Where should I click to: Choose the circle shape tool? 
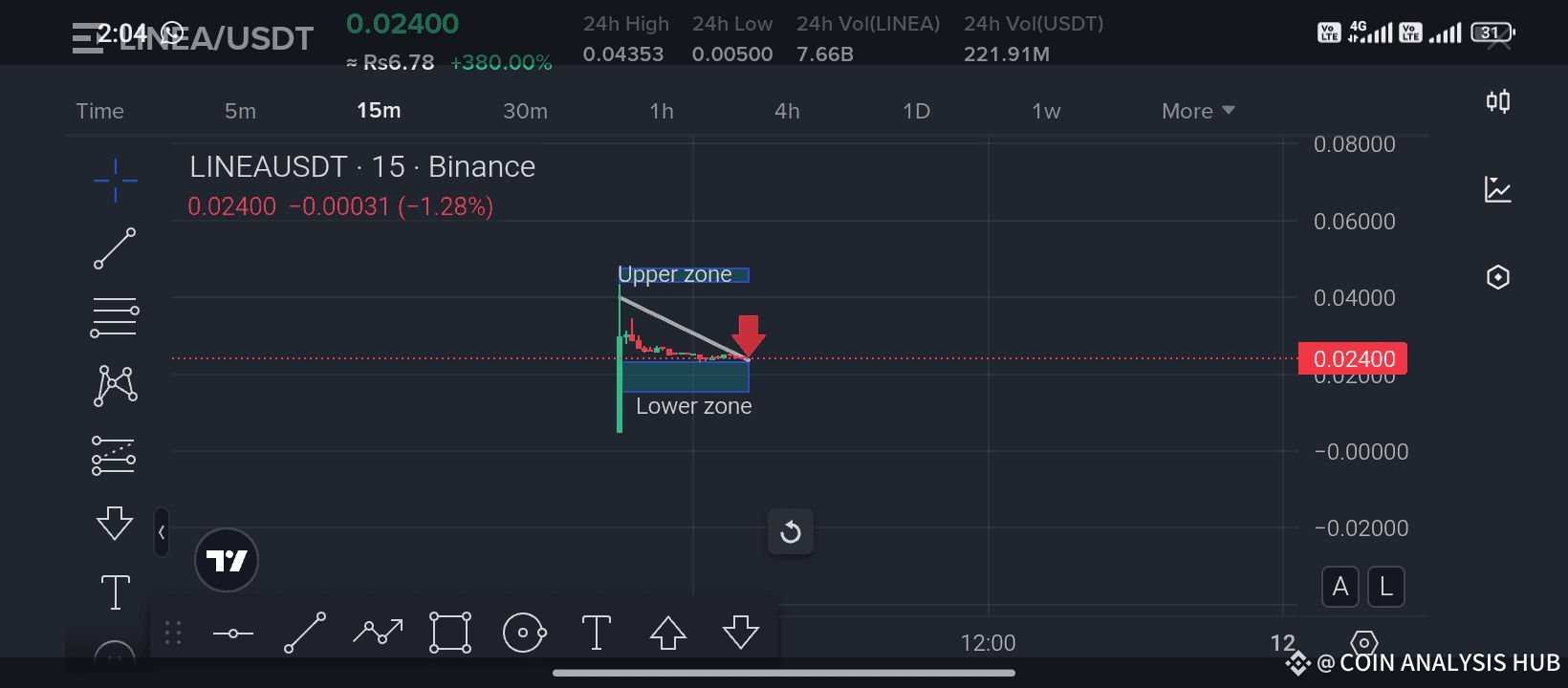click(x=524, y=633)
